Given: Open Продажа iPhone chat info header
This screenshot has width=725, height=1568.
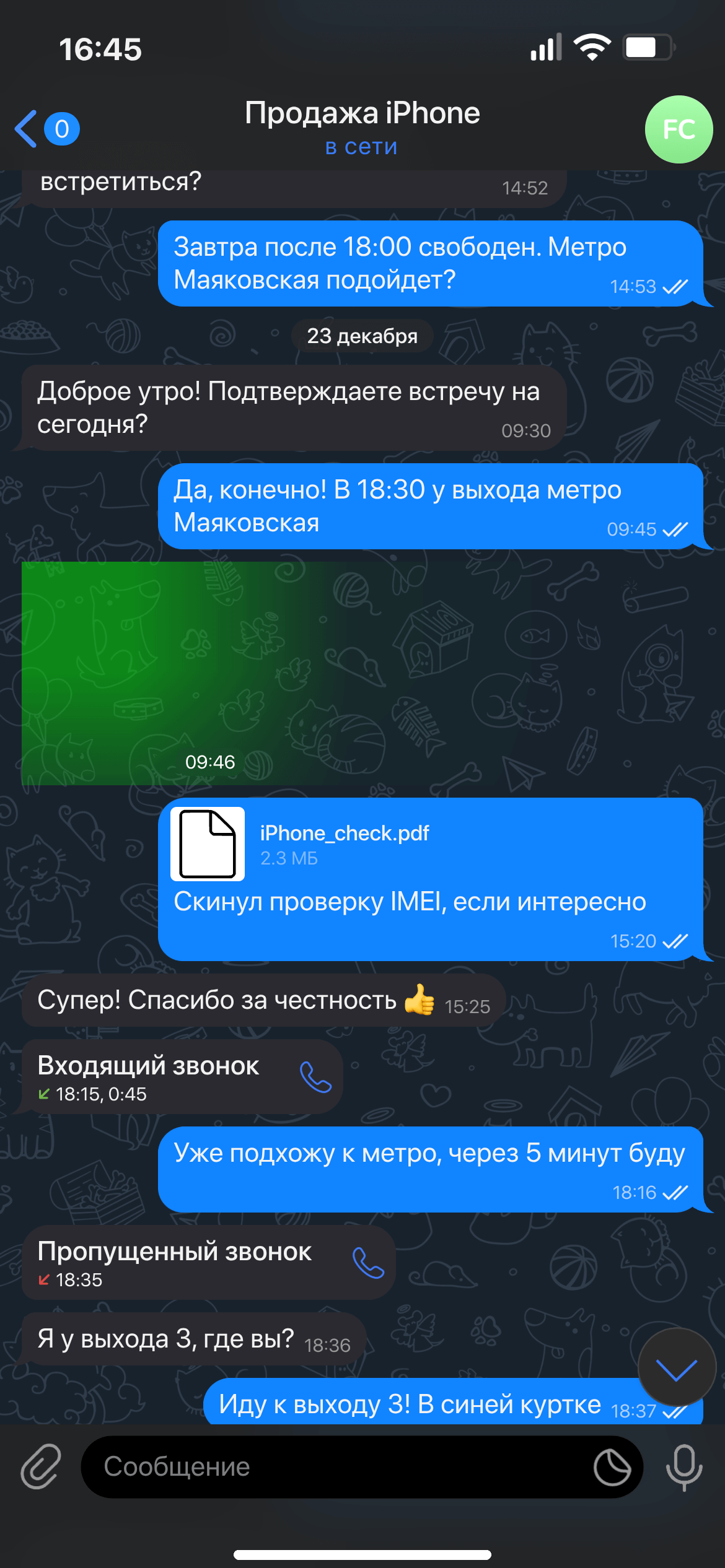Looking at the screenshot, I should pos(362,127).
